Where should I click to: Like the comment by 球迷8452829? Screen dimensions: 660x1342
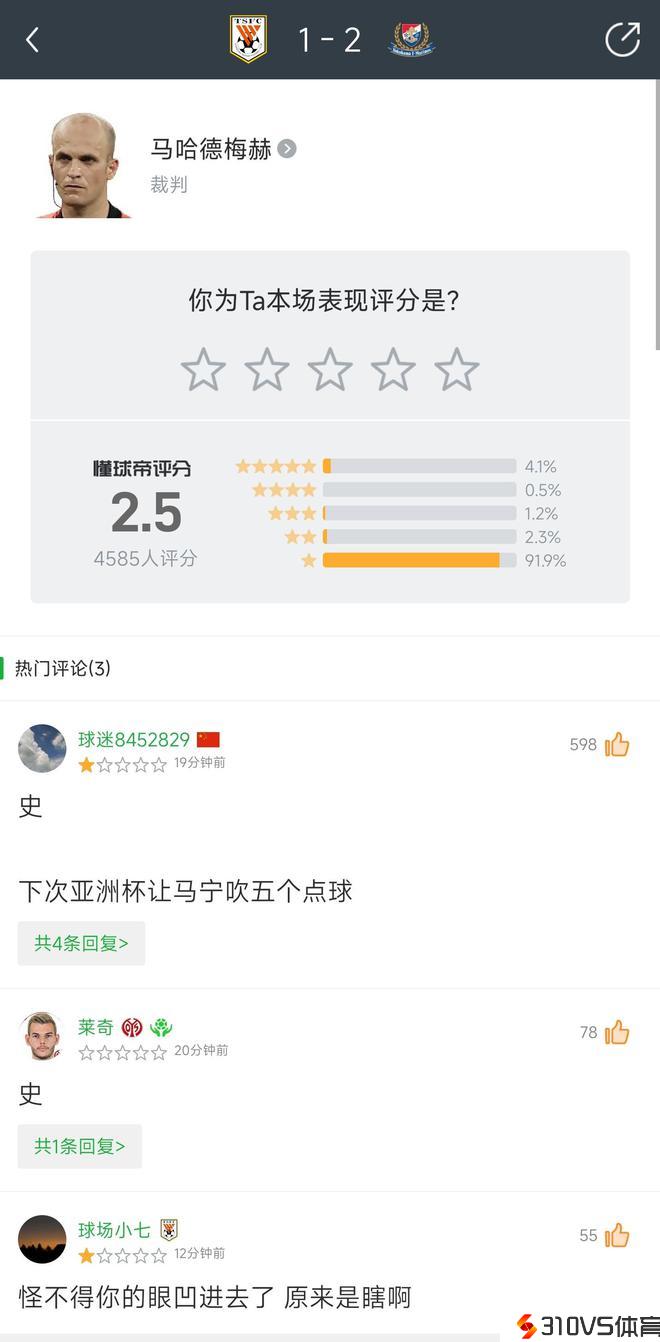(x=617, y=744)
